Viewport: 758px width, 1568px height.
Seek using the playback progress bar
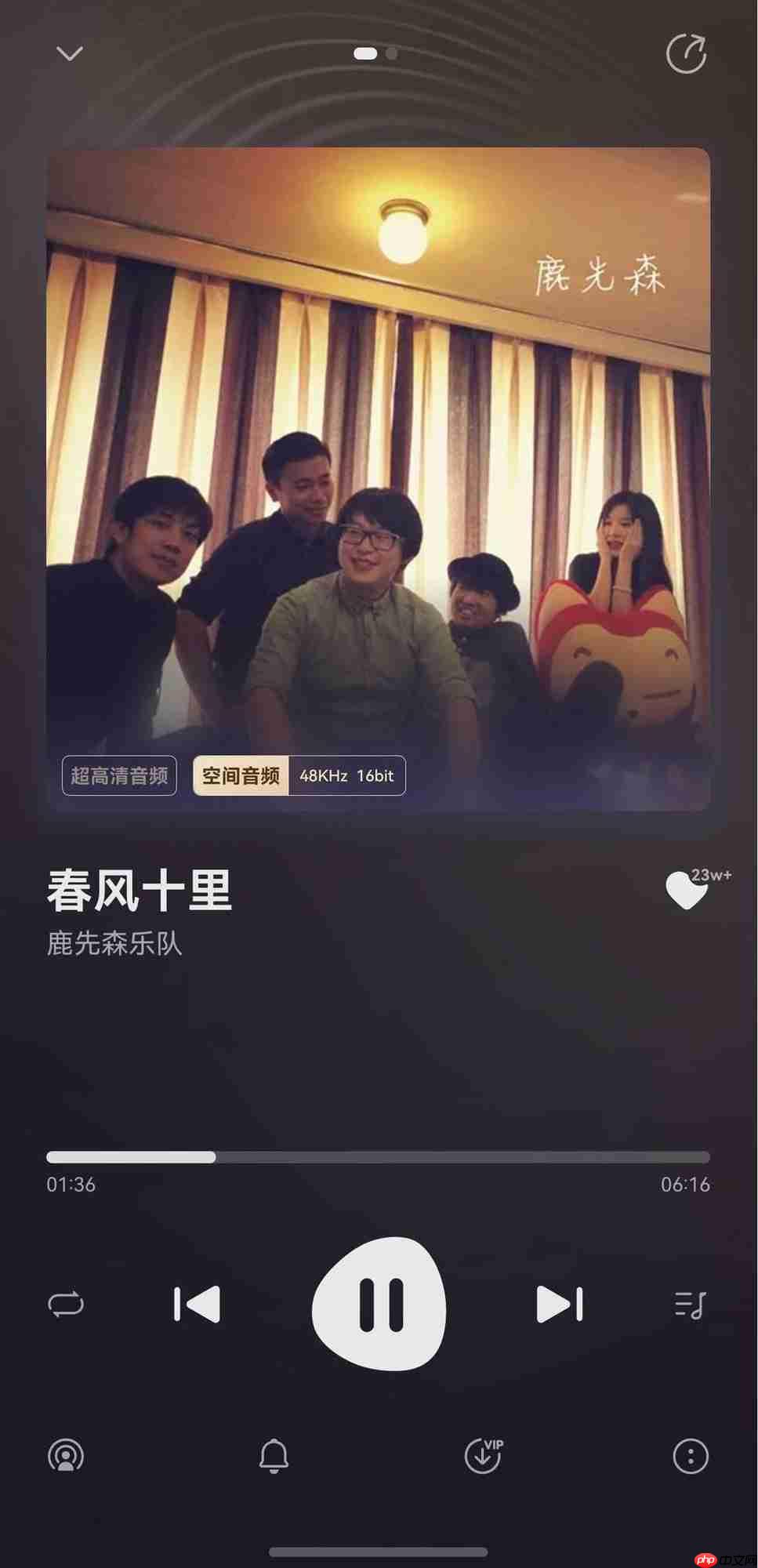click(x=379, y=1157)
